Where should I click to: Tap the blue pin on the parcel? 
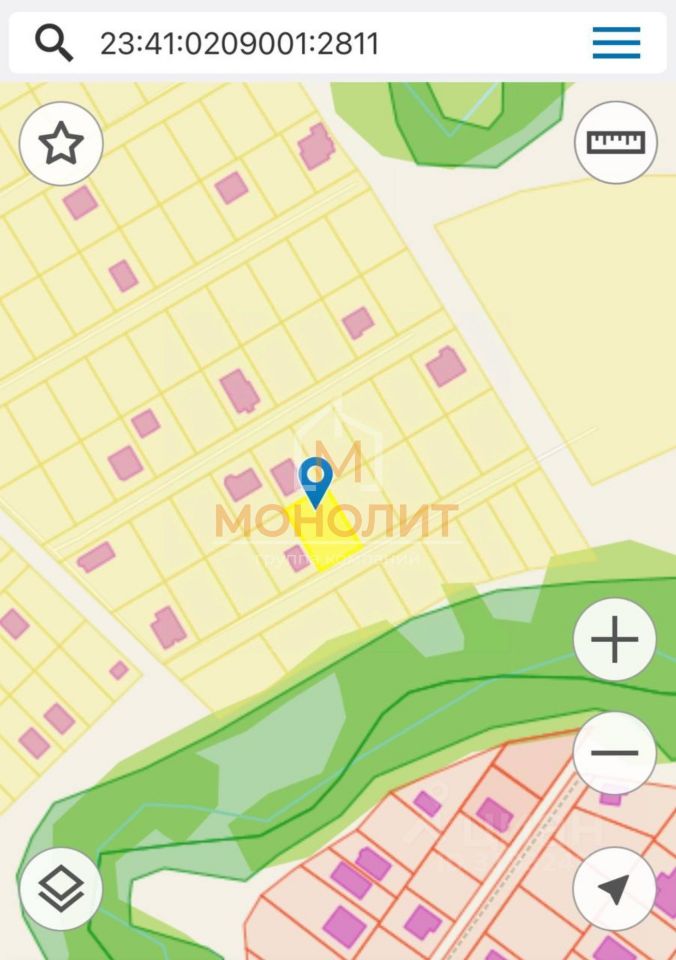316,480
